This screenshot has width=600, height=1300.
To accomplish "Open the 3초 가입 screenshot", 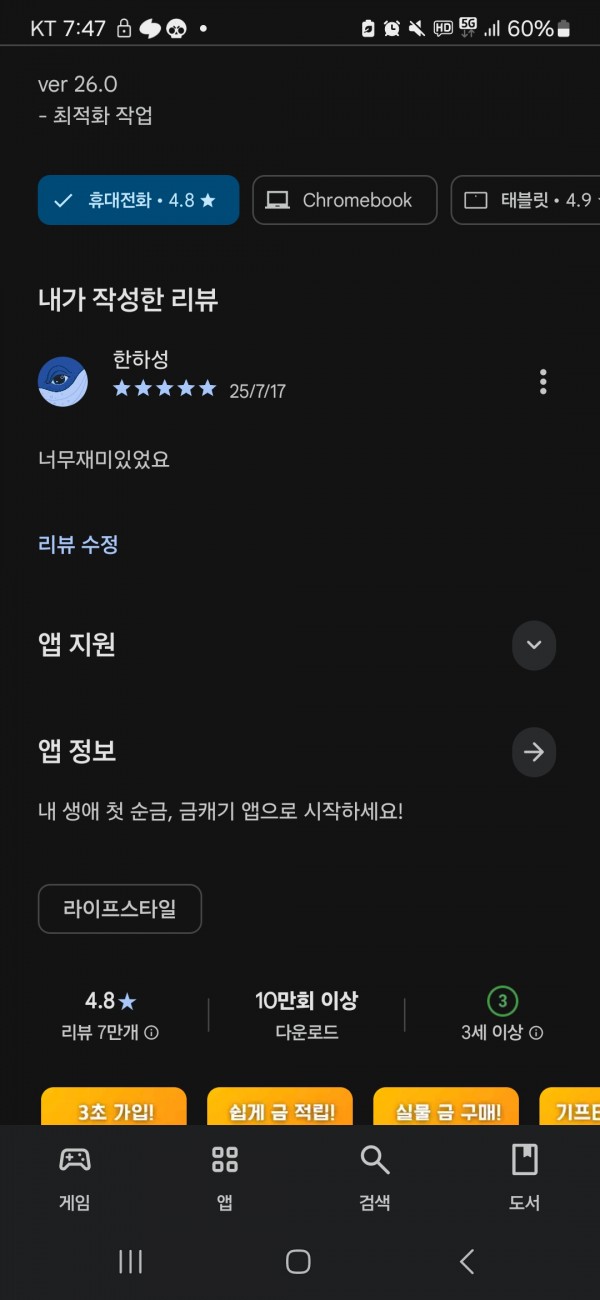I will [x=114, y=1106].
